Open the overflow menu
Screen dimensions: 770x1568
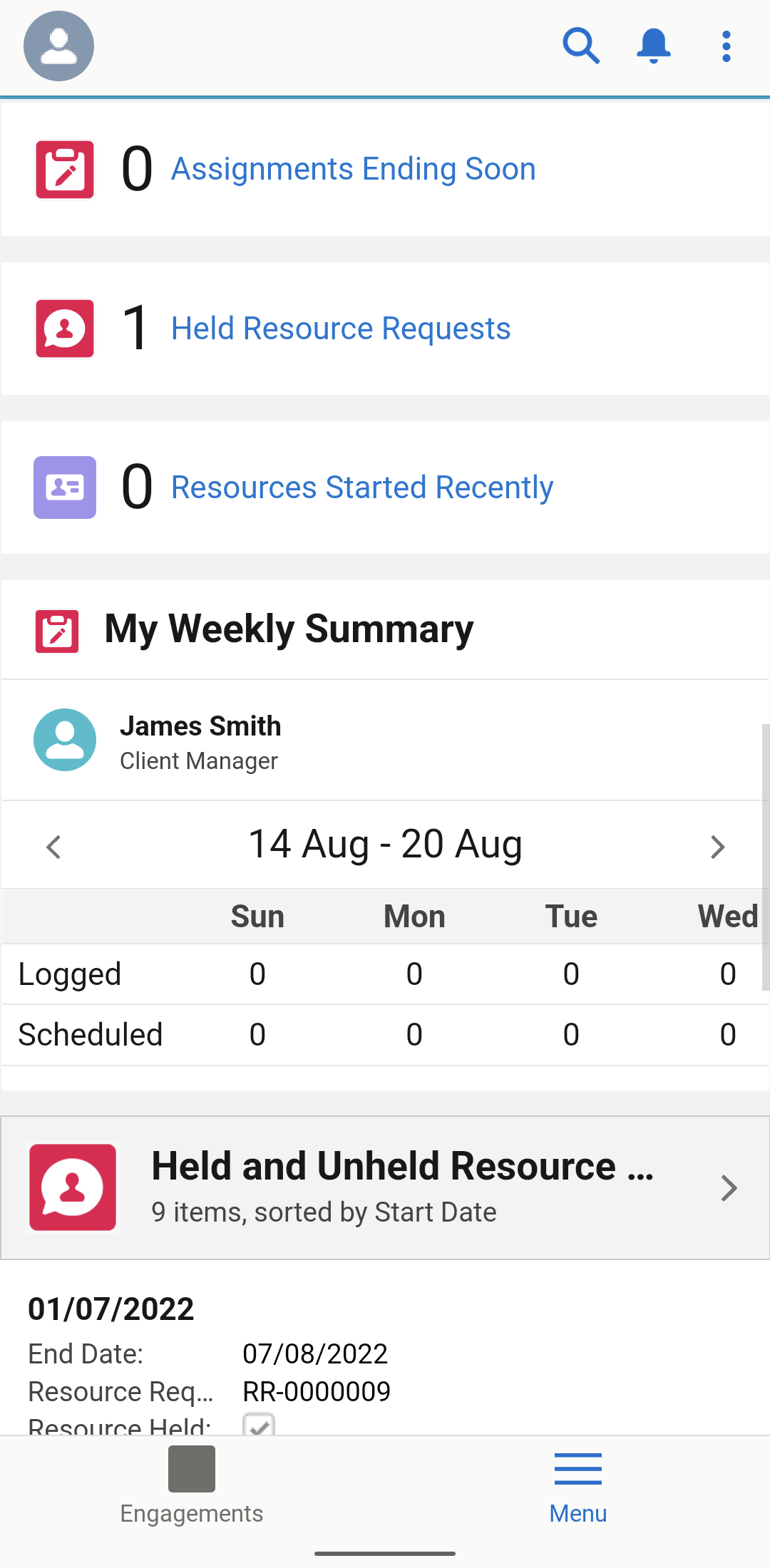[726, 46]
